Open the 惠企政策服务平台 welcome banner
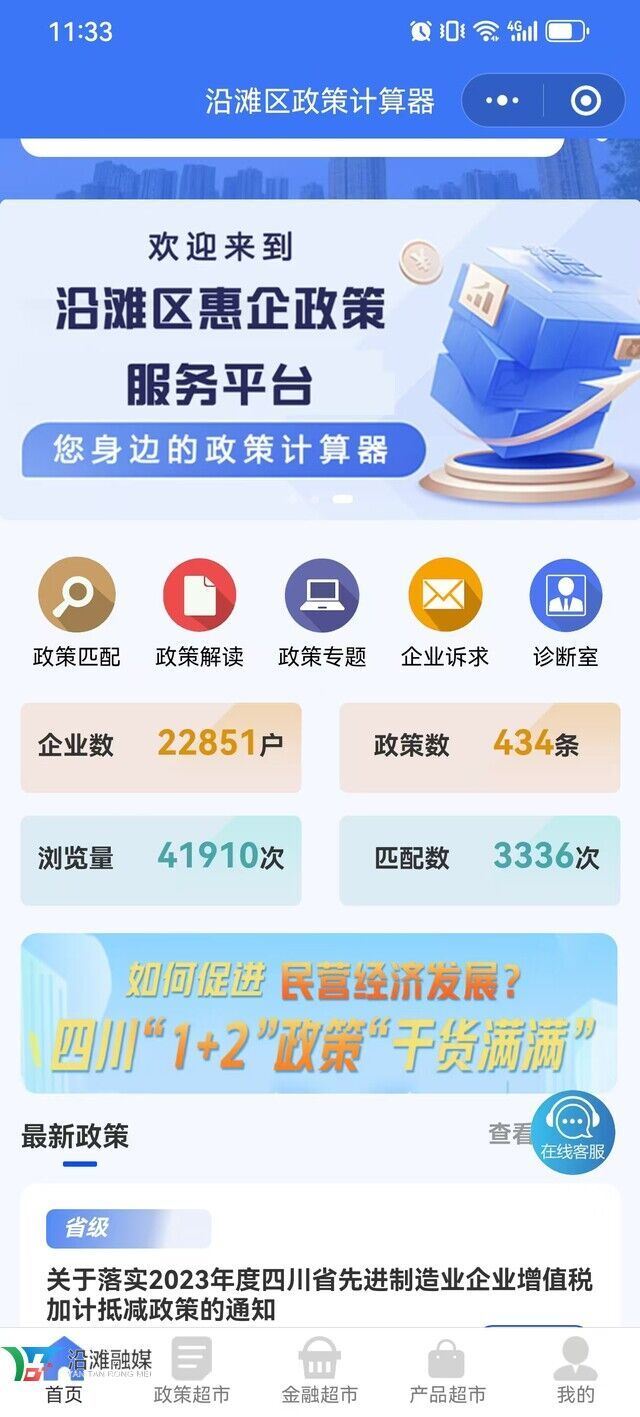 (320, 360)
